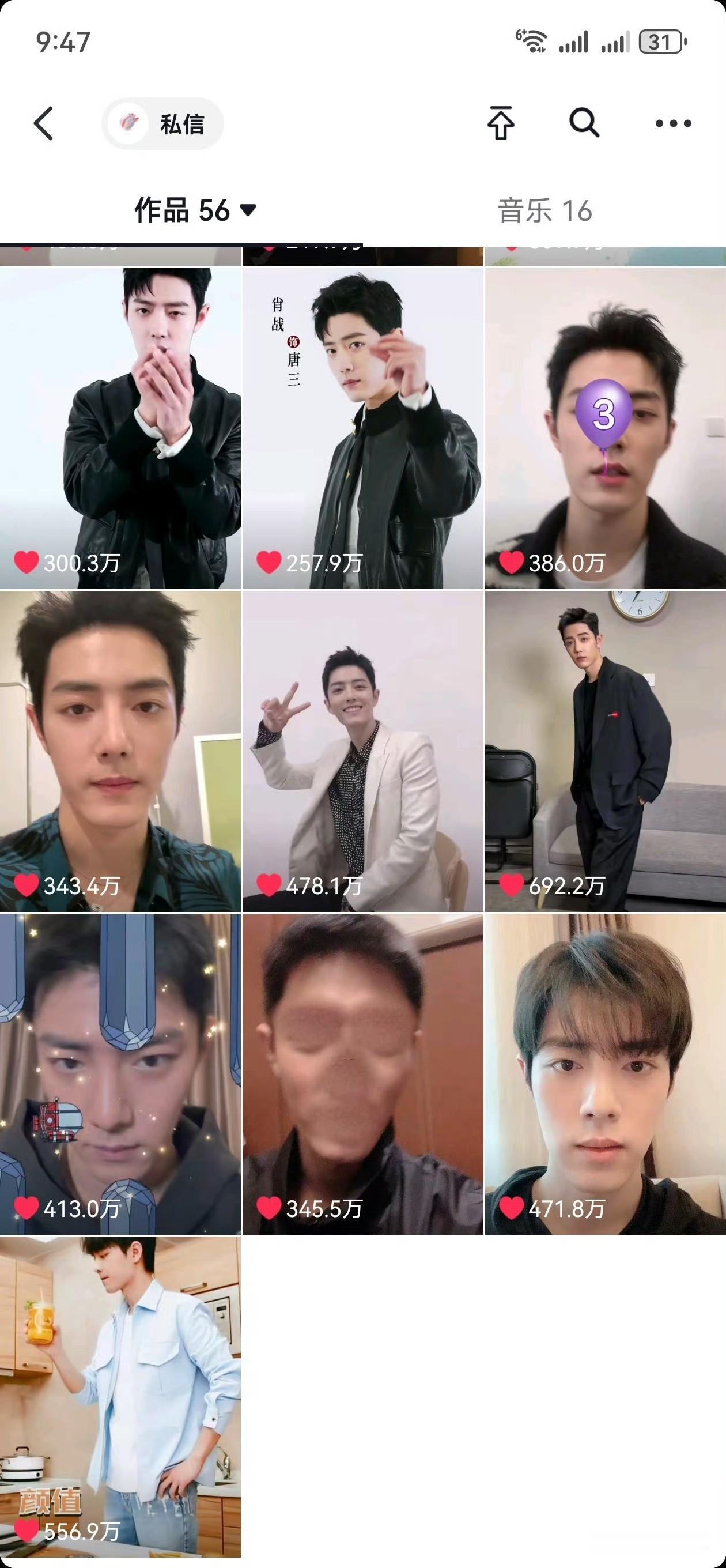Image resolution: width=726 pixels, height=1568 pixels.
Task: Play the video with 413.0万 likes
Action: [120, 1074]
